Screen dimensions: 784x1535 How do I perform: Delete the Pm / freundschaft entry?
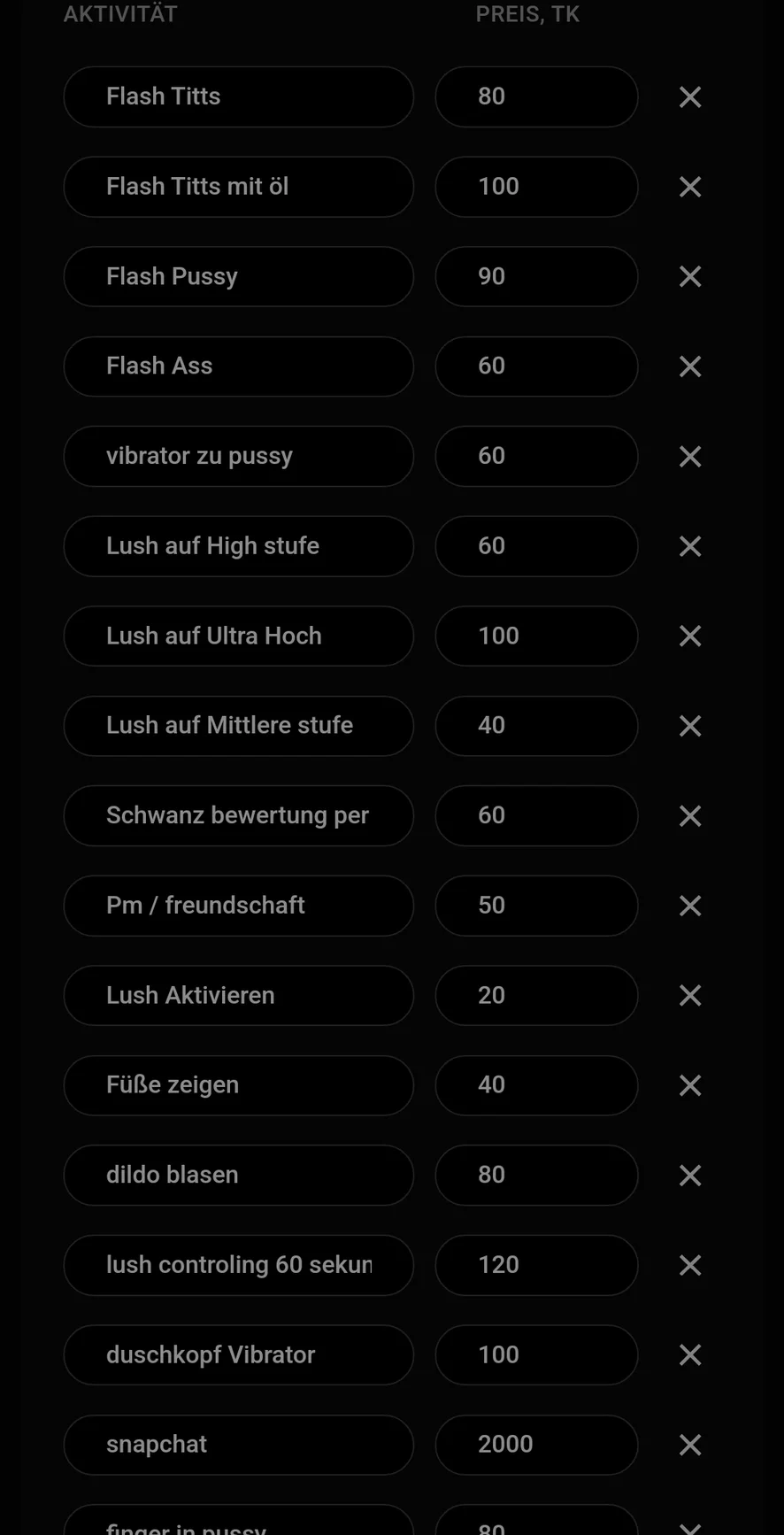tap(690, 906)
